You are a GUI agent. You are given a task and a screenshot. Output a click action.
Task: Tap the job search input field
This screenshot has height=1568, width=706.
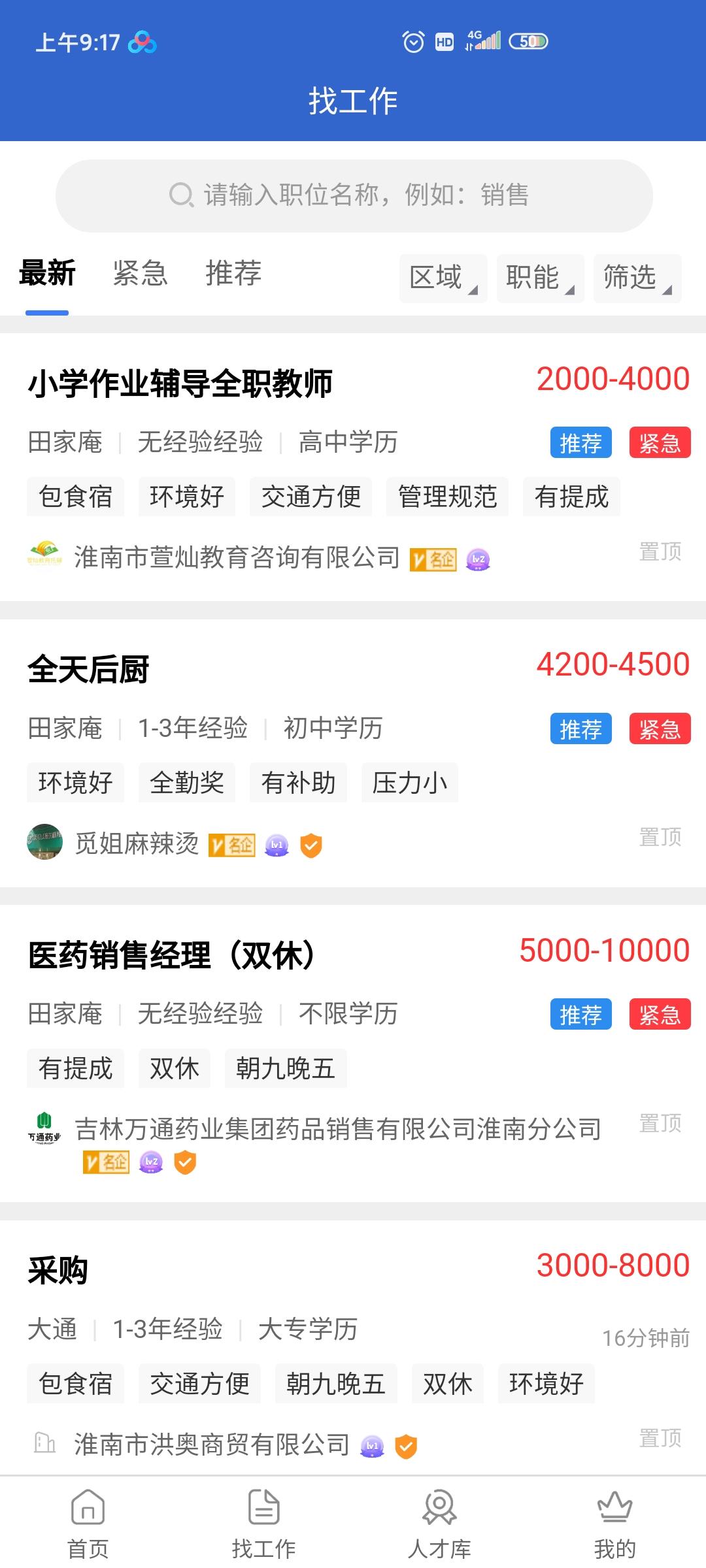coord(353,194)
